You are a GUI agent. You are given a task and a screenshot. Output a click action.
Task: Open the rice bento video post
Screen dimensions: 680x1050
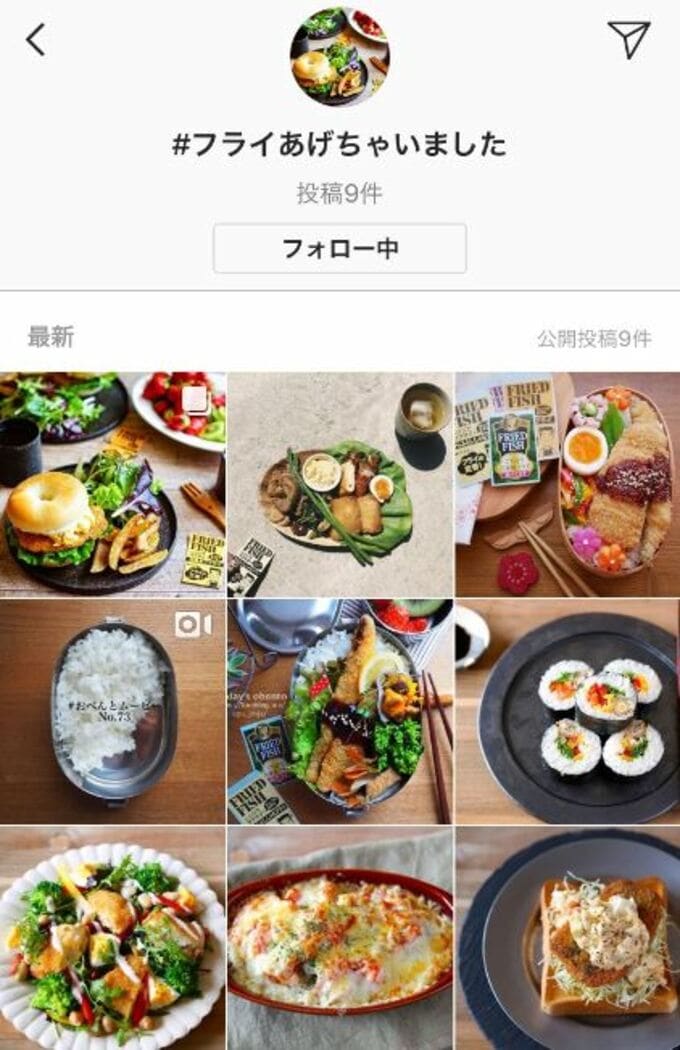(x=112, y=711)
